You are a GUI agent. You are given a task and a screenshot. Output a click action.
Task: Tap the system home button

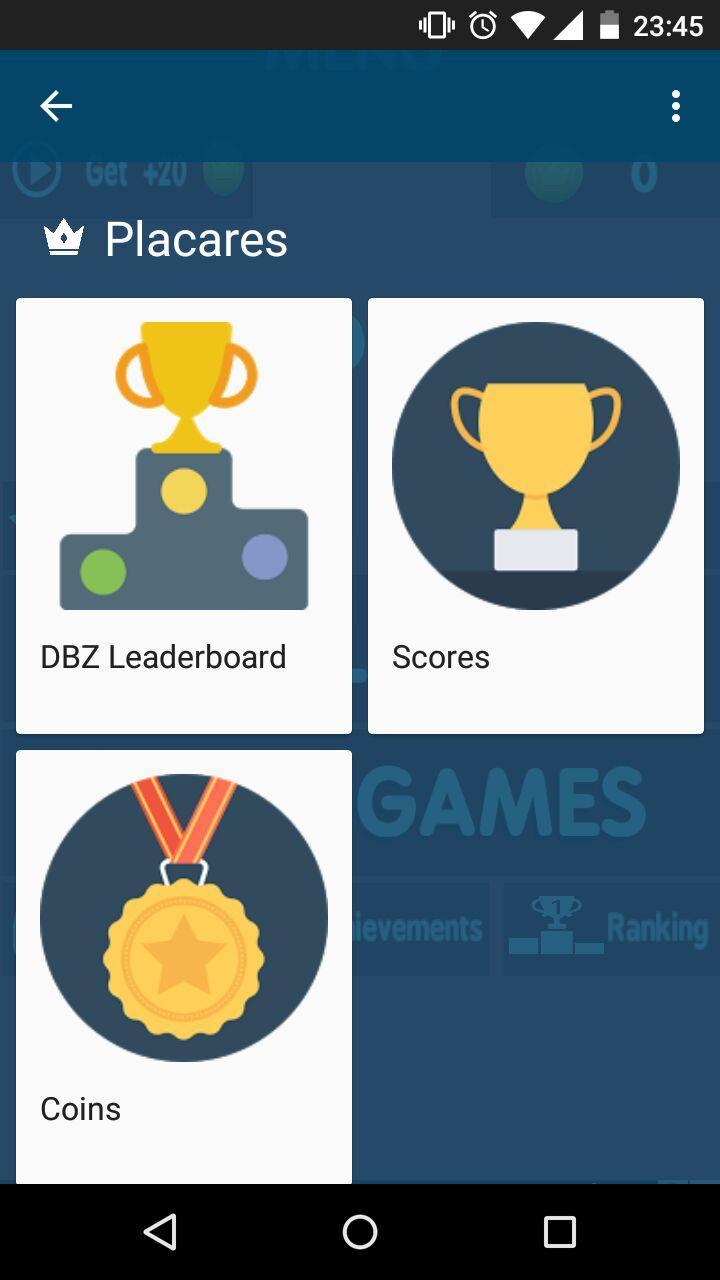360,1232
